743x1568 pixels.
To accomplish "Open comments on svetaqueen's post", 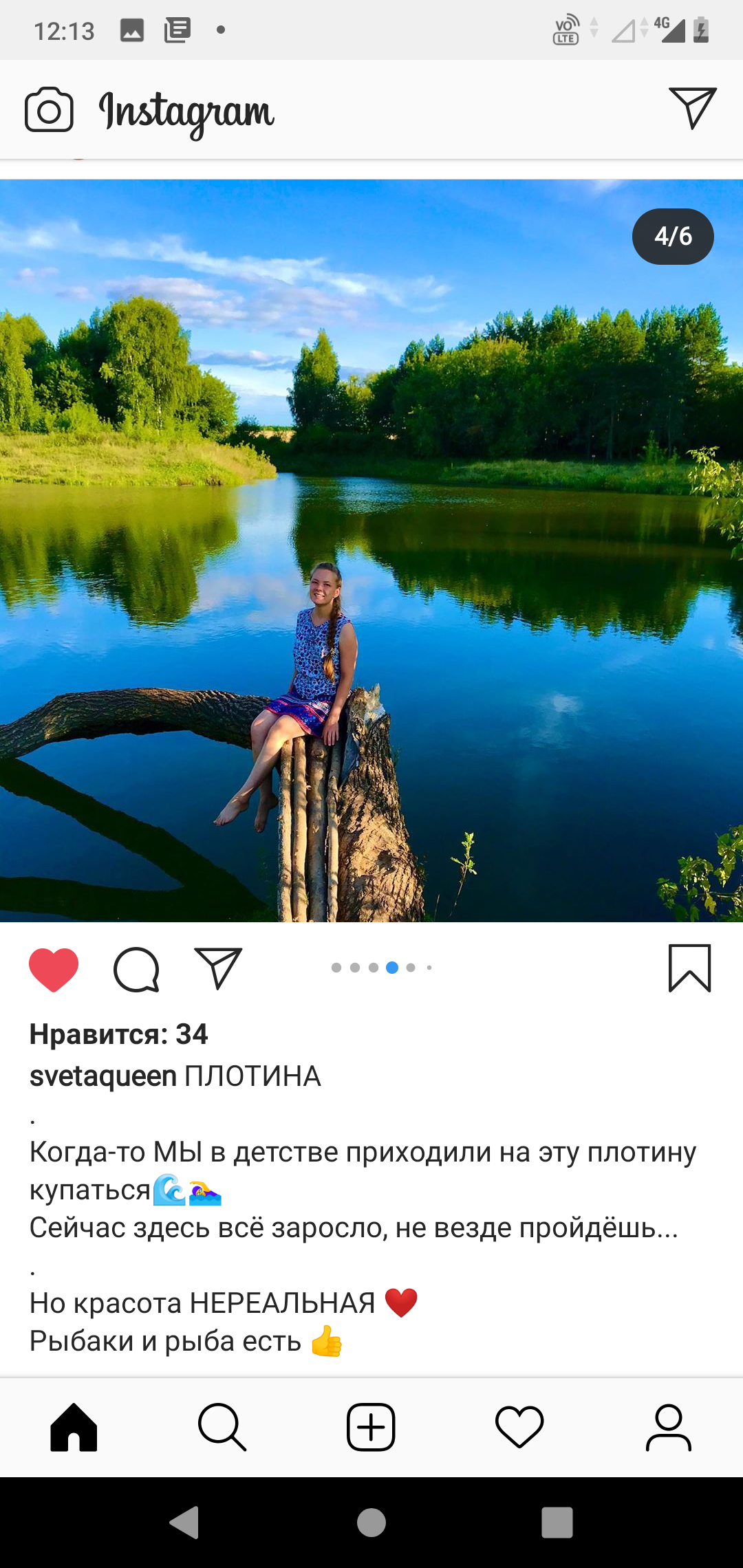I will pos(136,969).
